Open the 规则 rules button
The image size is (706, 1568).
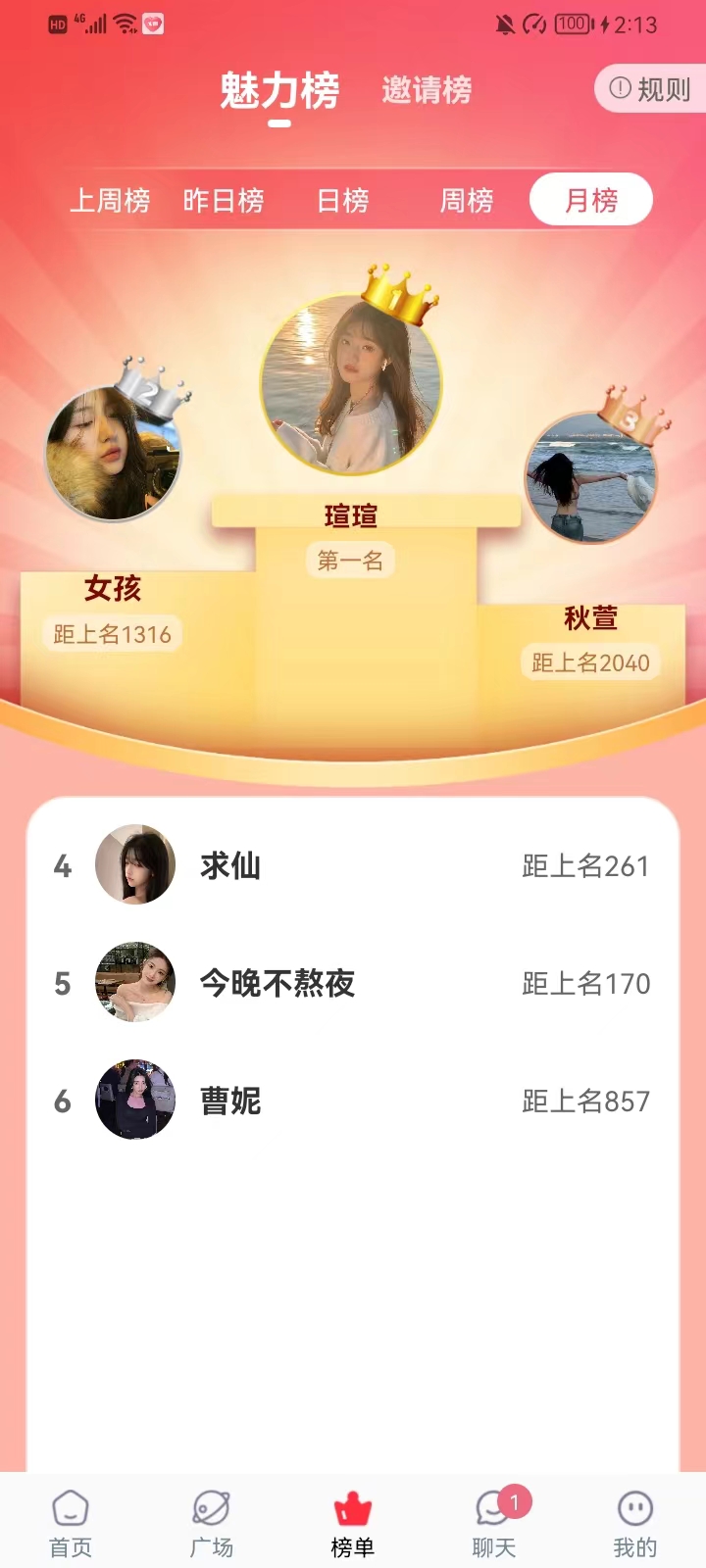coord(649,89)
